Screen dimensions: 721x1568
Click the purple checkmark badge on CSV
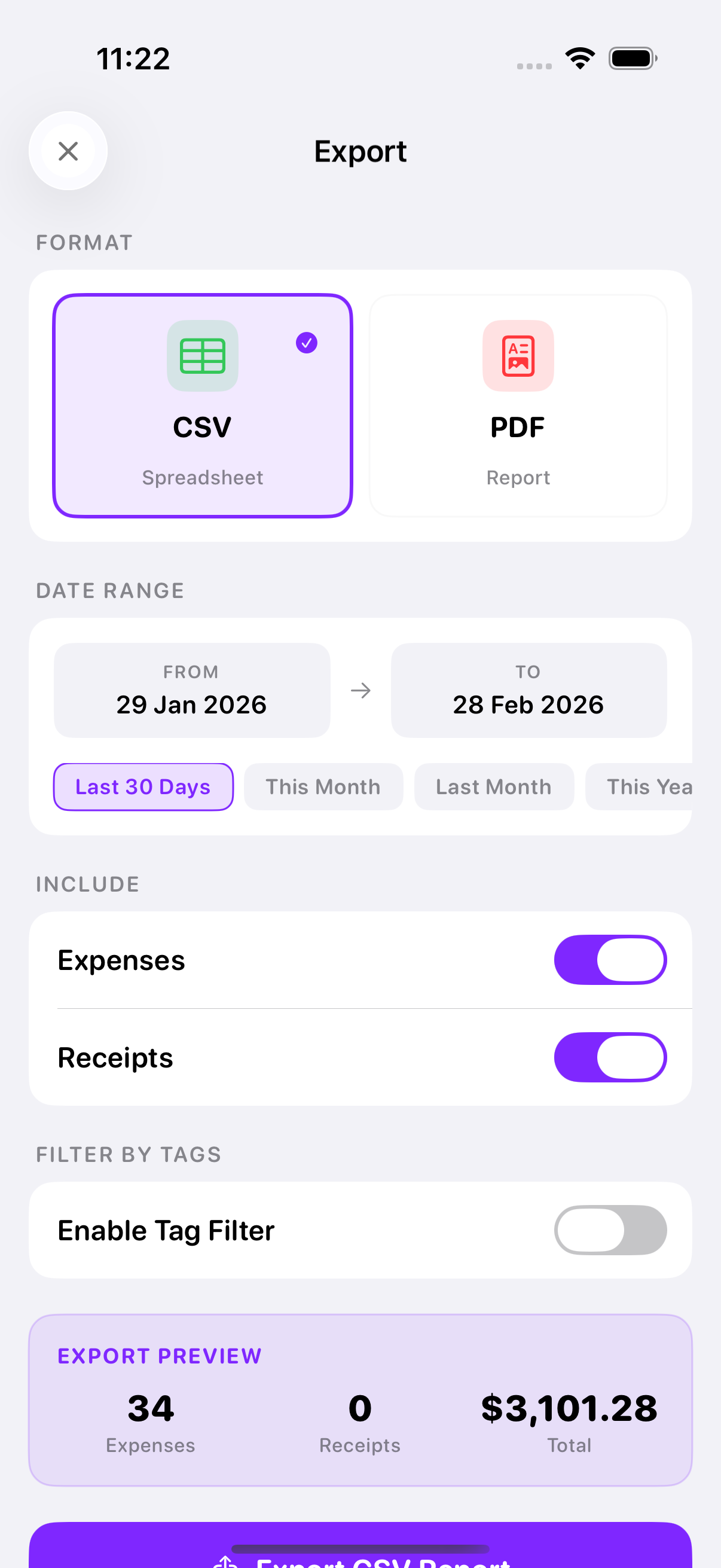click(307, 343)
